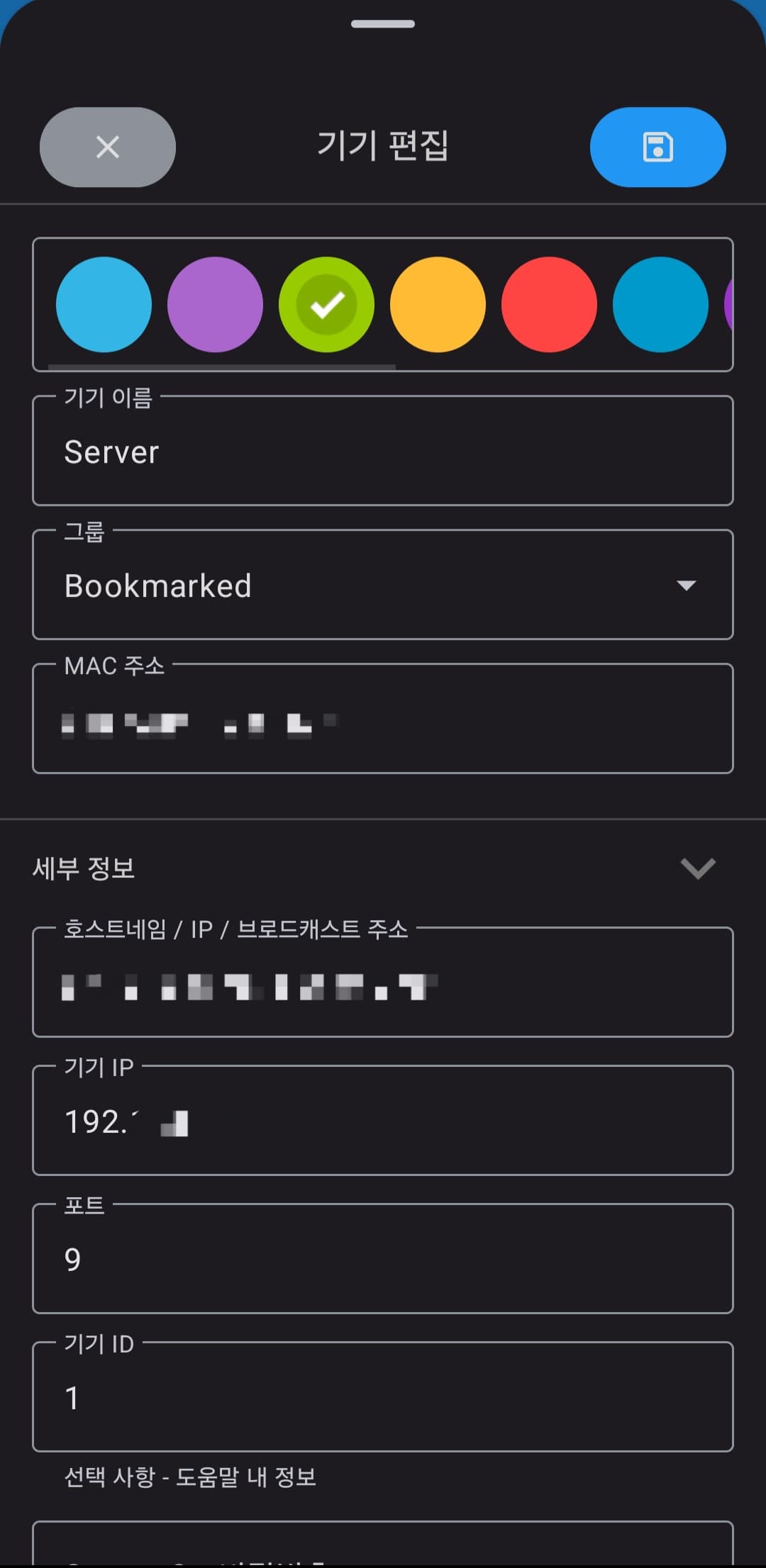Edit the device name field 'Server'
The height and width of the screenshot is (1568, 766).
point(383,452)
